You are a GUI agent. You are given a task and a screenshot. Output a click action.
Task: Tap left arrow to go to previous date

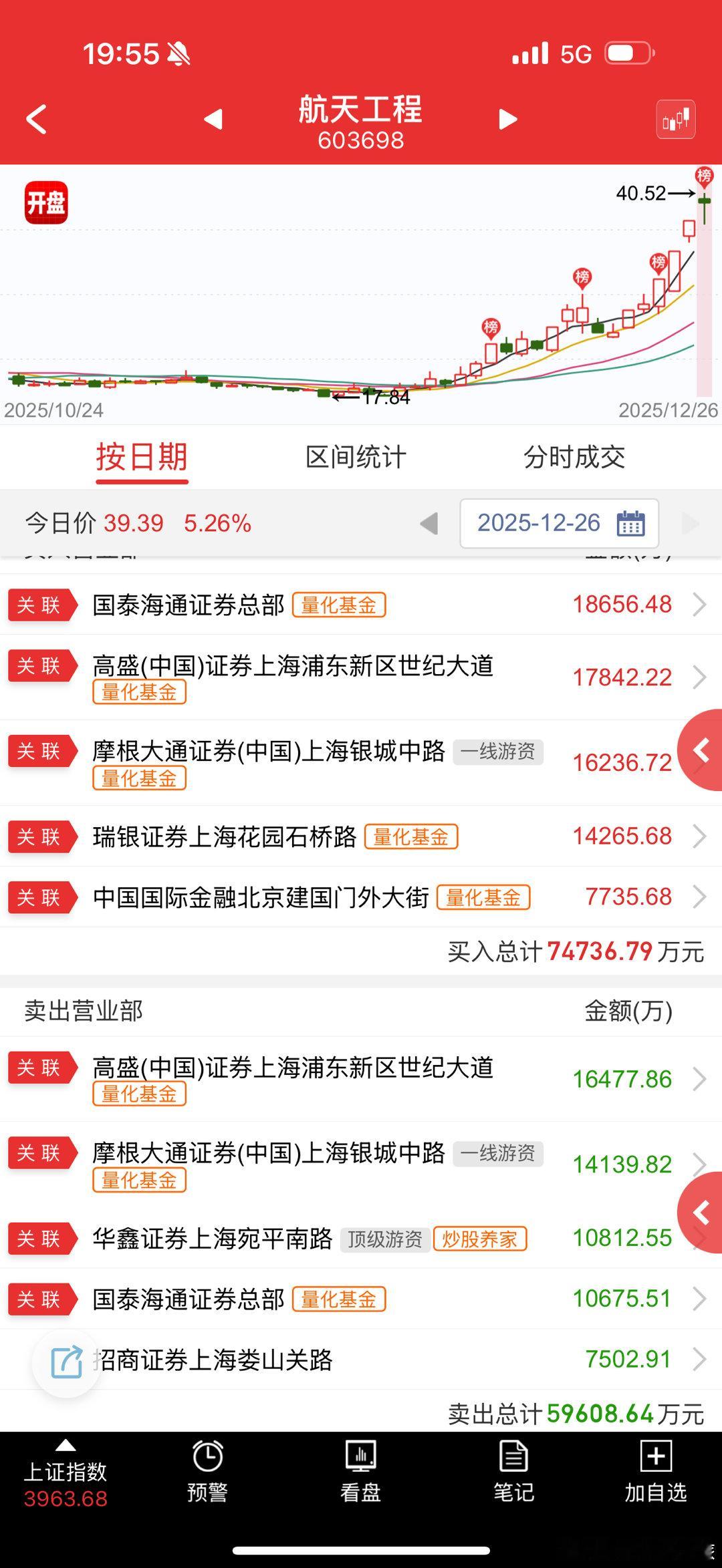[x=429, y=524]
